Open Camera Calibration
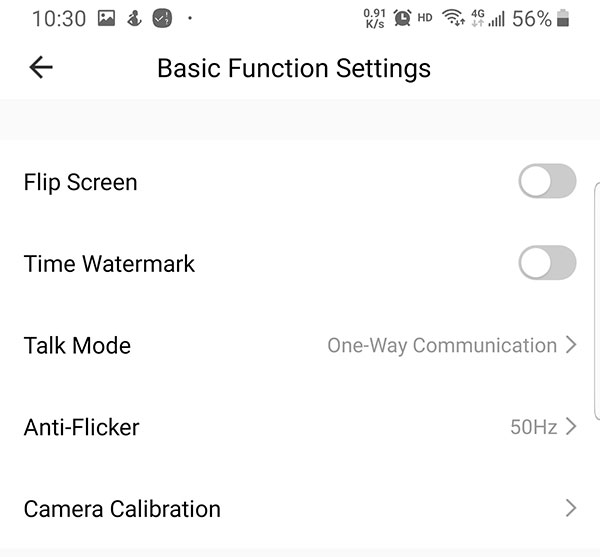The height and width of the screenshot is (557, 600). pyautogui.click(x=300, y=509)
